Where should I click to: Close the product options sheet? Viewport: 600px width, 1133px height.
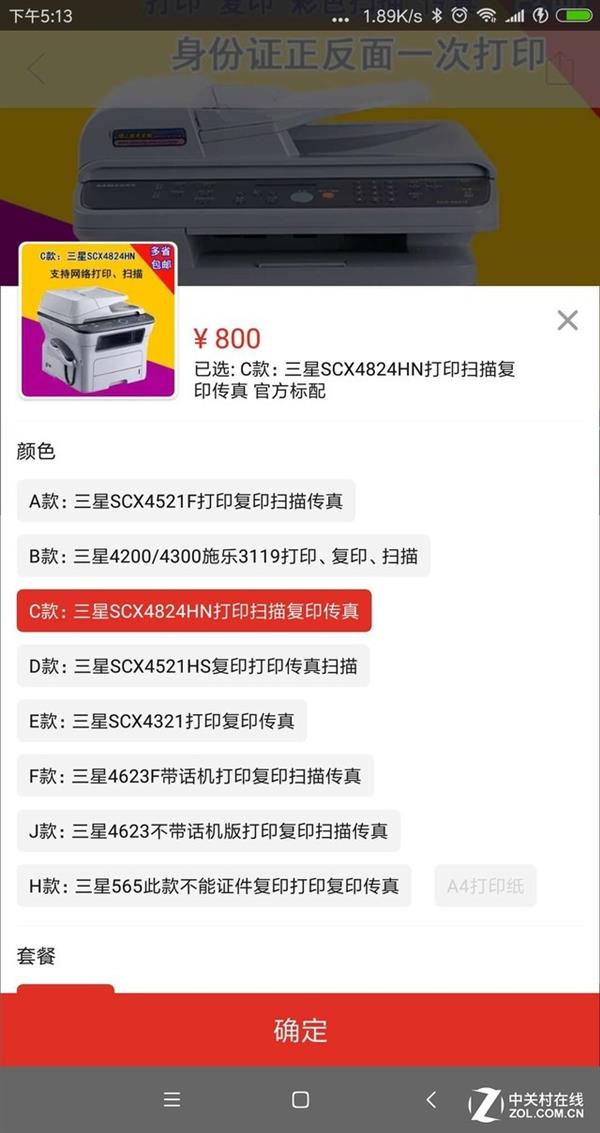point(567,320)
